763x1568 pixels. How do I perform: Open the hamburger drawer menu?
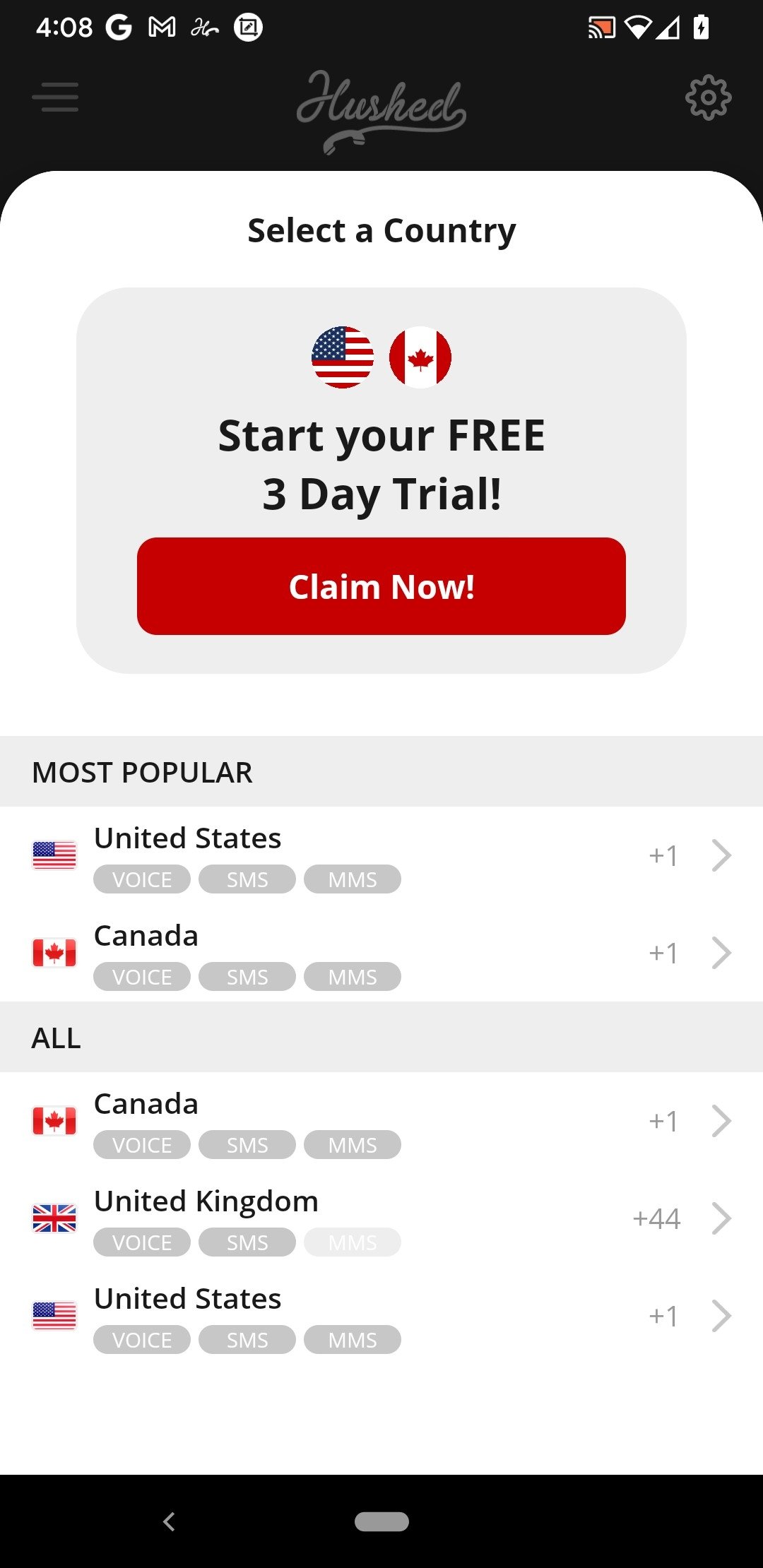tap(55, 97)
